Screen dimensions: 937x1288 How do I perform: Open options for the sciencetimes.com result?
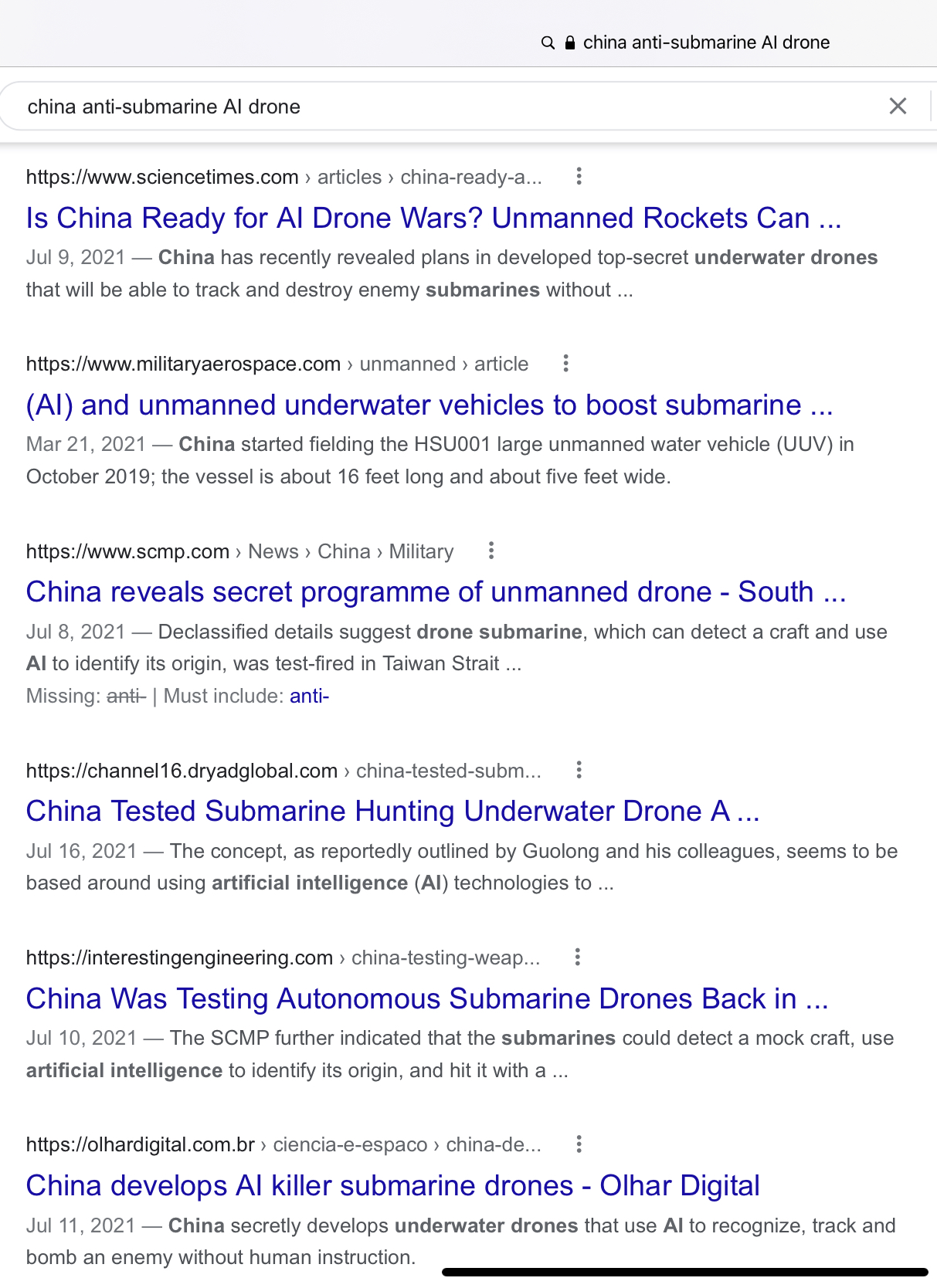click(579, 177)
